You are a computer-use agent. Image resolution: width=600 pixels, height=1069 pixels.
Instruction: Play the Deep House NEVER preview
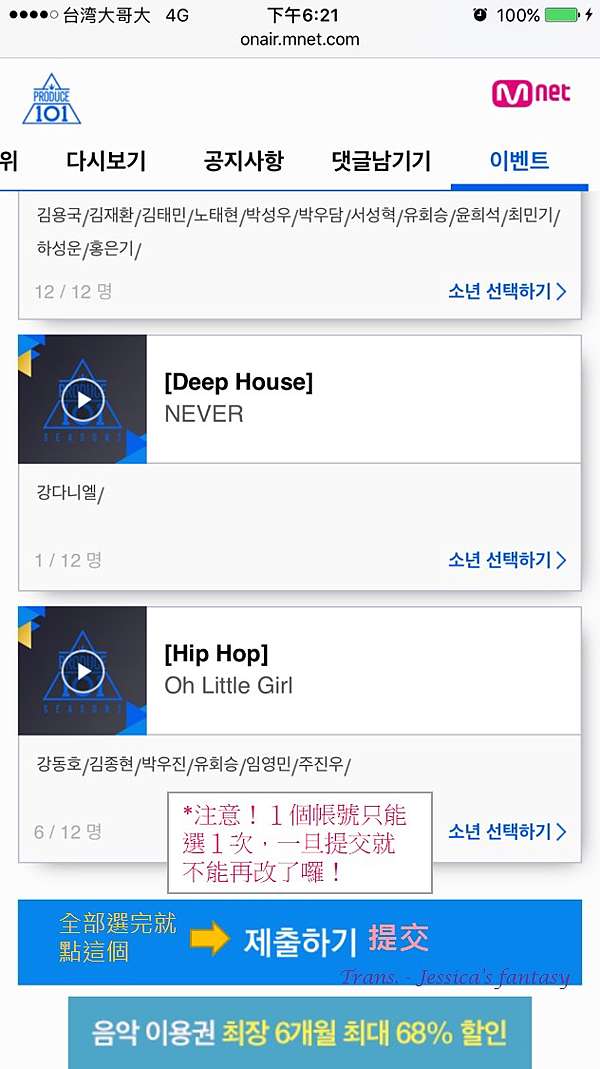click(82, 400)
